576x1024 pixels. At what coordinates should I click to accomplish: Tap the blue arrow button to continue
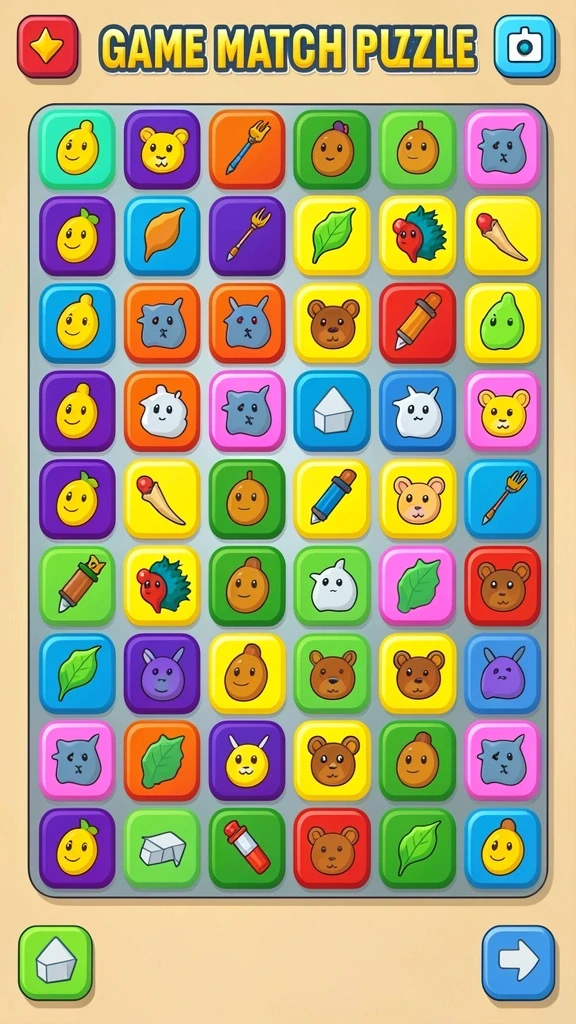[519, 963]
